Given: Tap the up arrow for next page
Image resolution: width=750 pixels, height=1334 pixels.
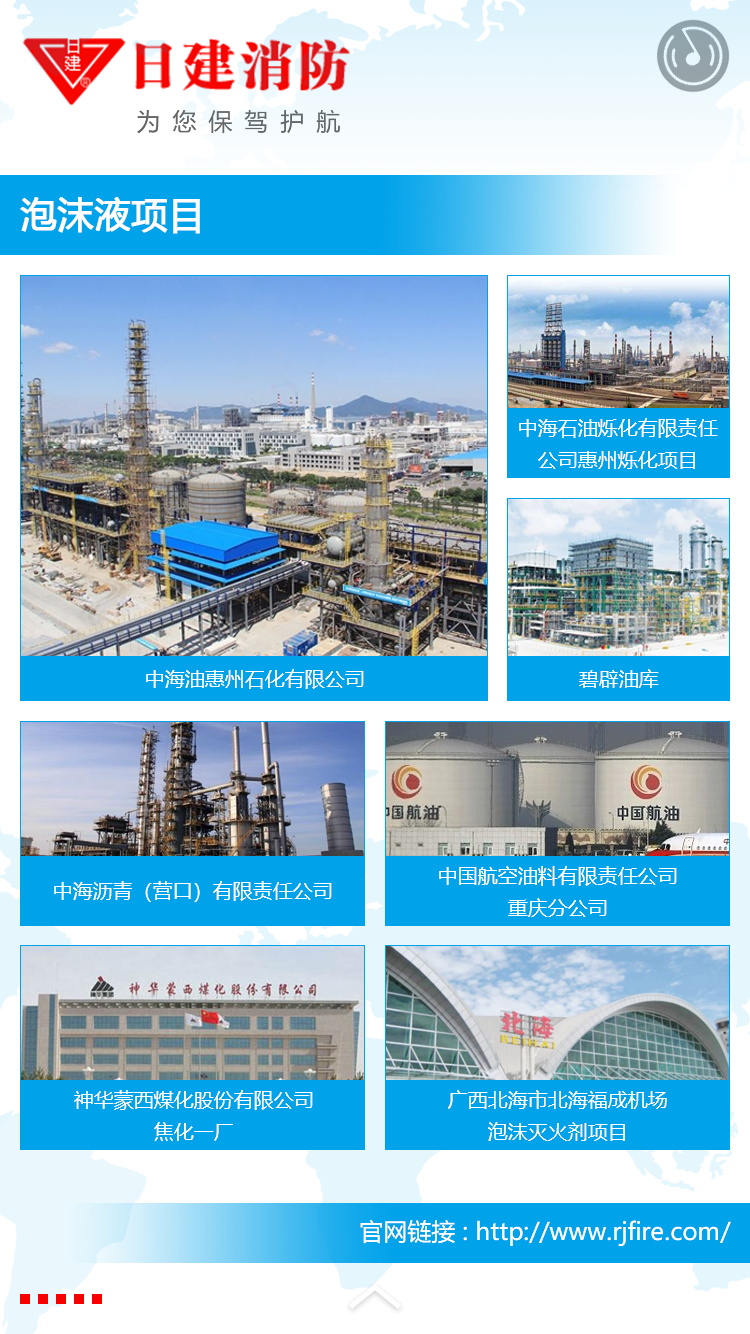Looking at the screenshot, I should (374, 1299).
